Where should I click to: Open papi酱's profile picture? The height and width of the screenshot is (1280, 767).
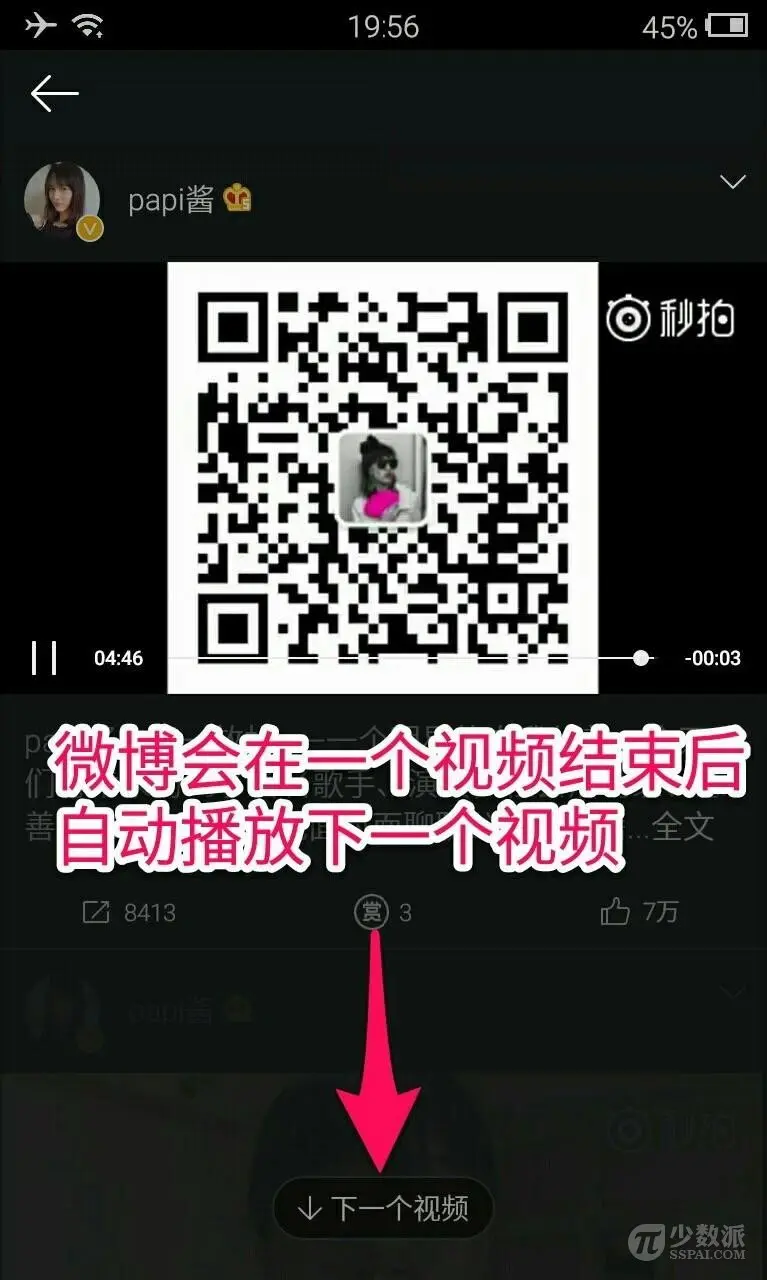pos(62,201)
